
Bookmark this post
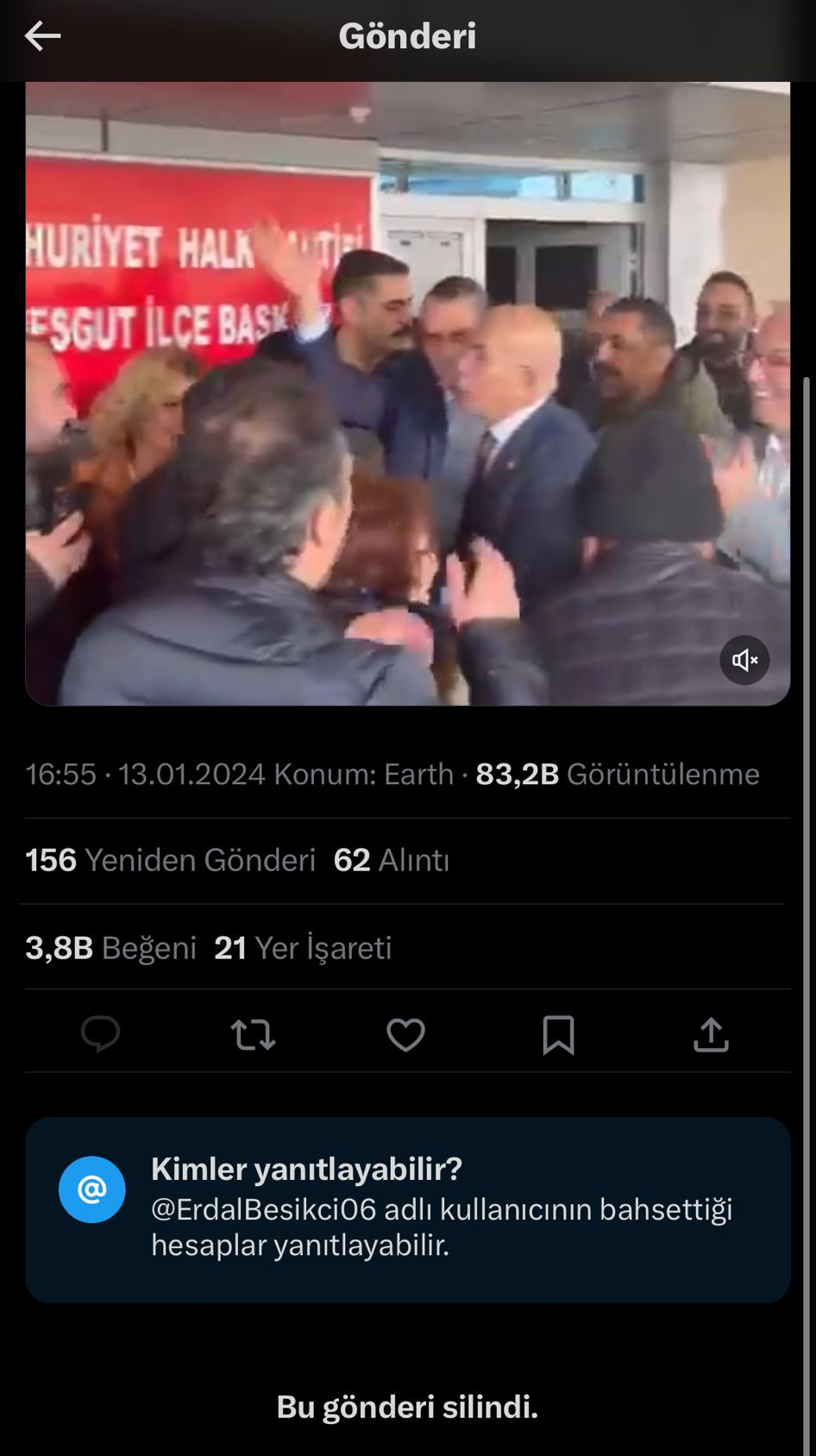[x=558, y=1034]
